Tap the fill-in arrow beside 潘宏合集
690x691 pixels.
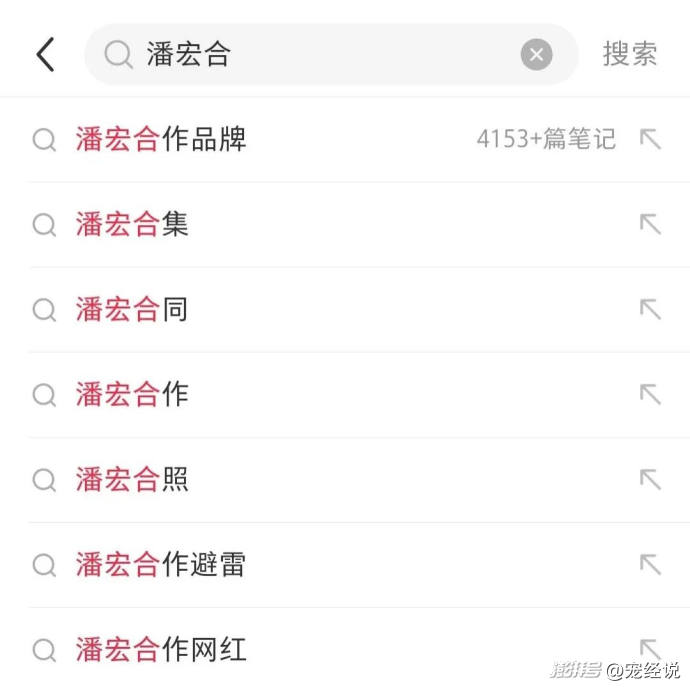click(x=651, y=224)
